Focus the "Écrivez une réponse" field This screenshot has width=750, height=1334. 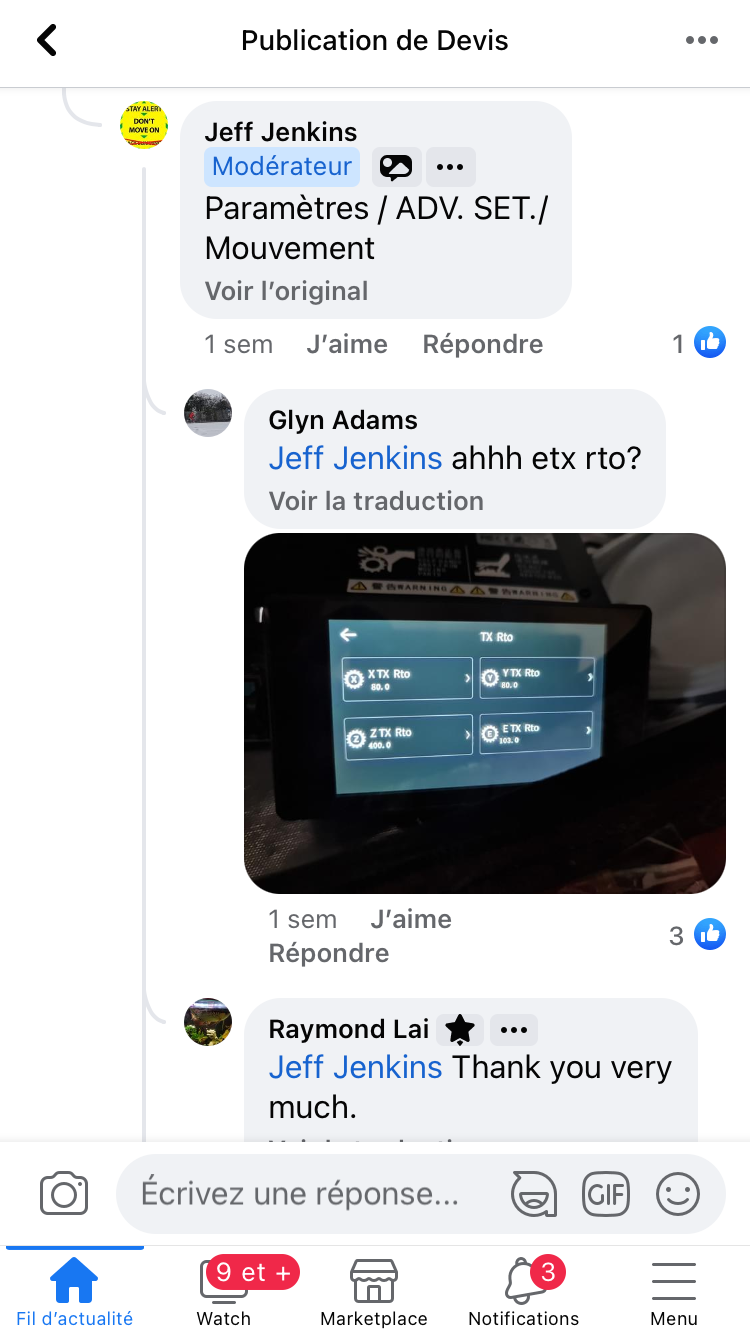pos(300,1194)
